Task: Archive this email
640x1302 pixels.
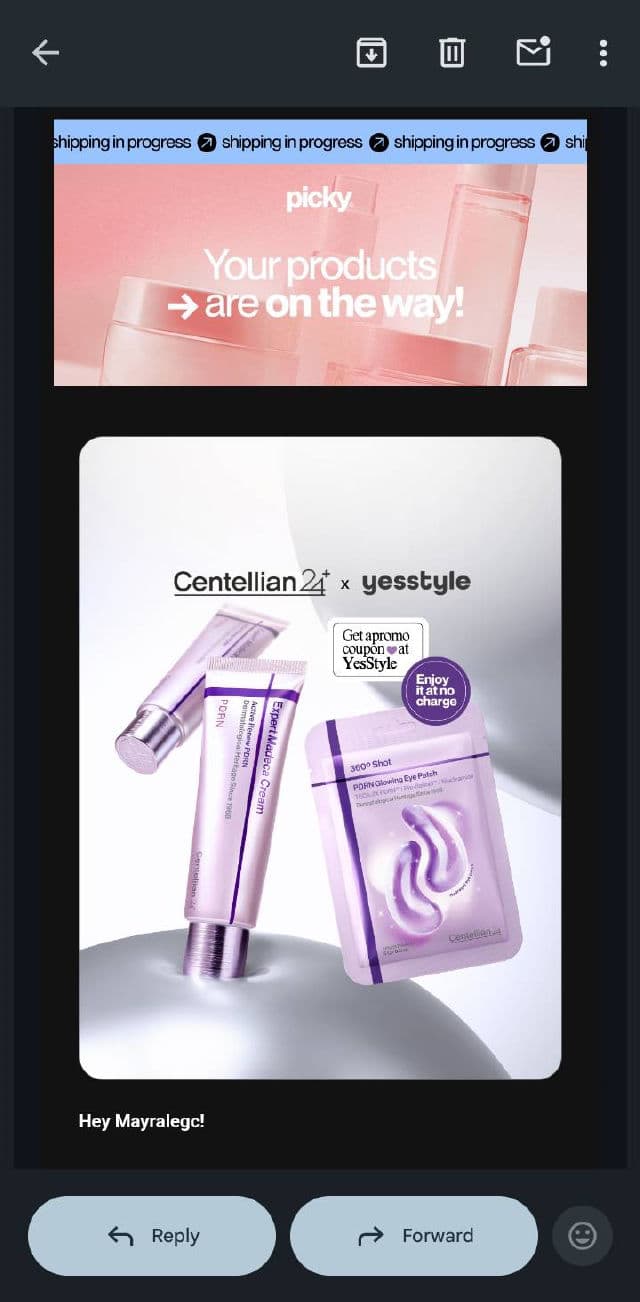Action: point(371,53)
